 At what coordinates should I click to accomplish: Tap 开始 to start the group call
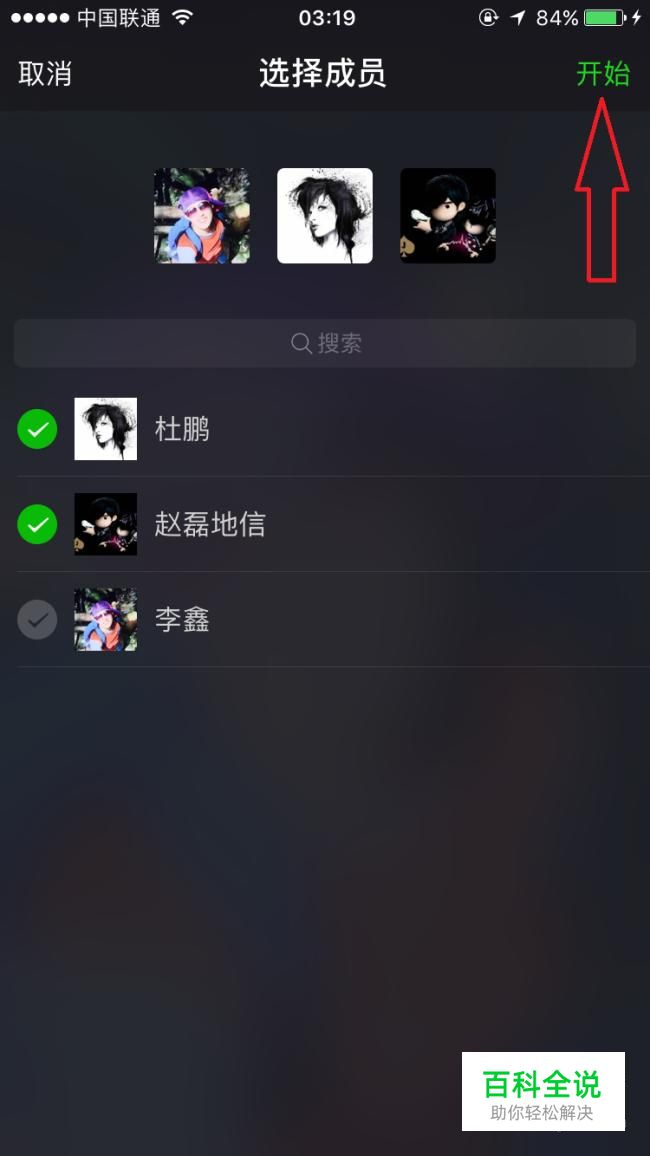[603, 74]
